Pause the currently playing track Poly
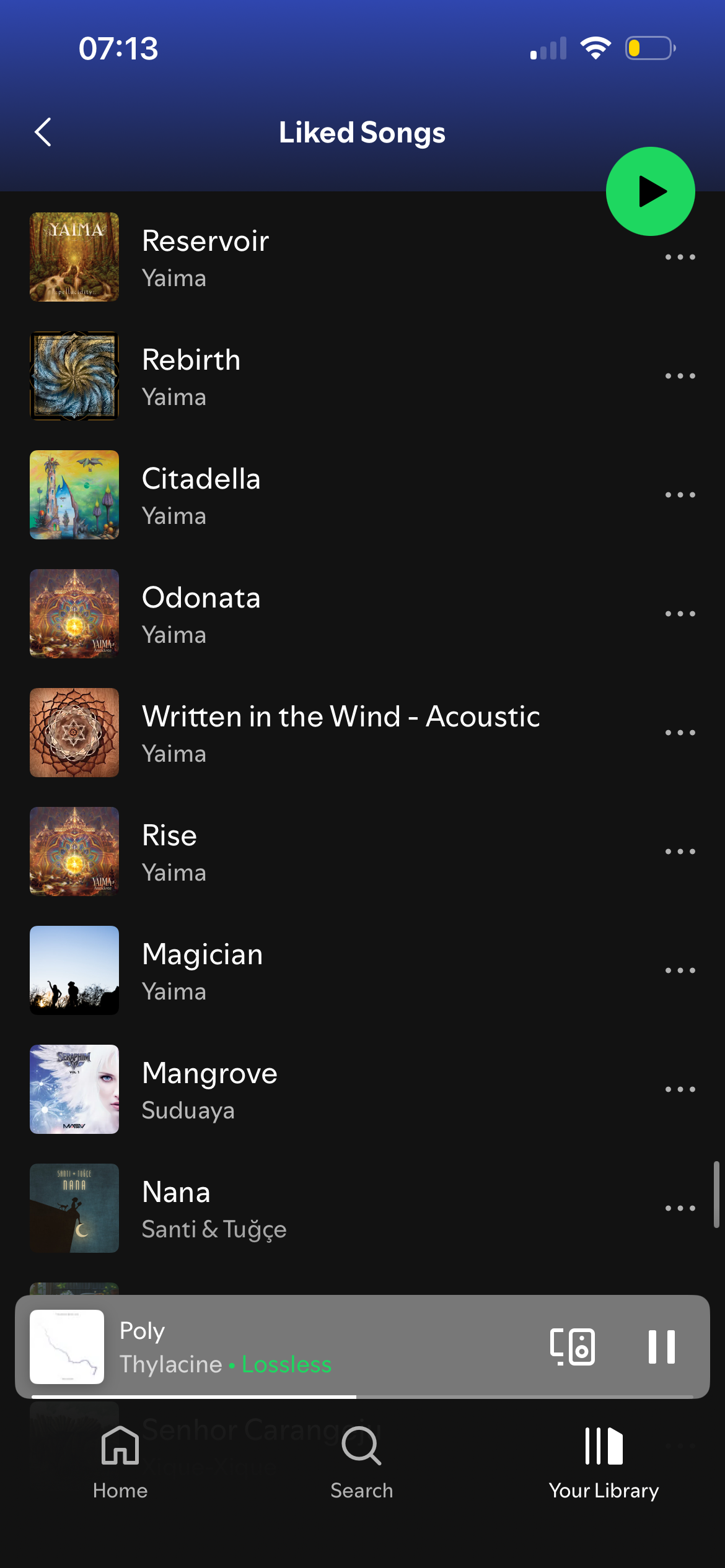The height and width of the screenshot is (1568, 725). tap(661, 1347)
